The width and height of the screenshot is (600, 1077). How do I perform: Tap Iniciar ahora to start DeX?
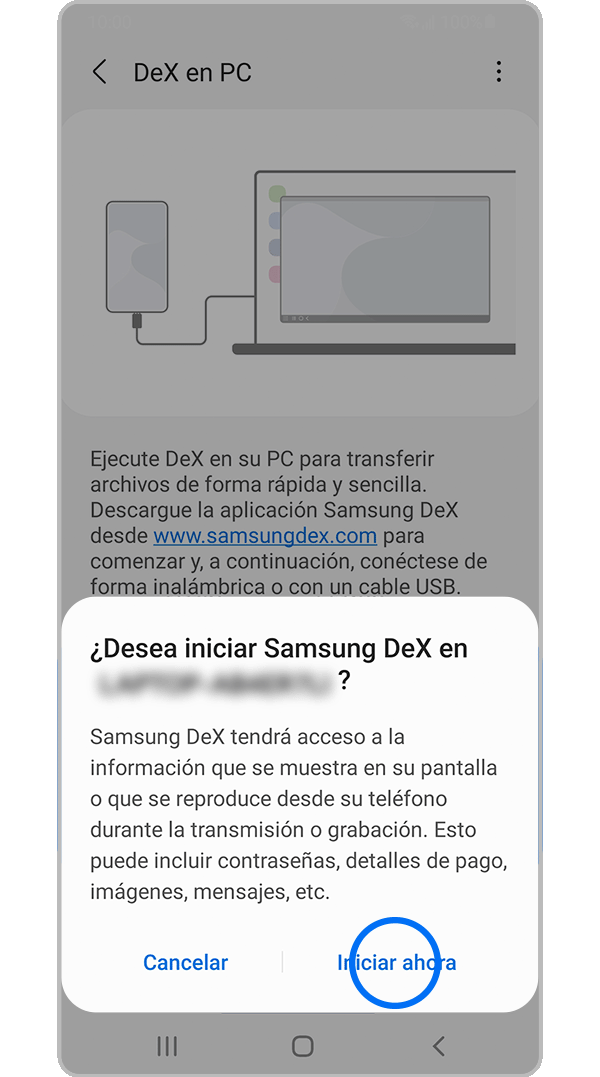tap(397, 963)
